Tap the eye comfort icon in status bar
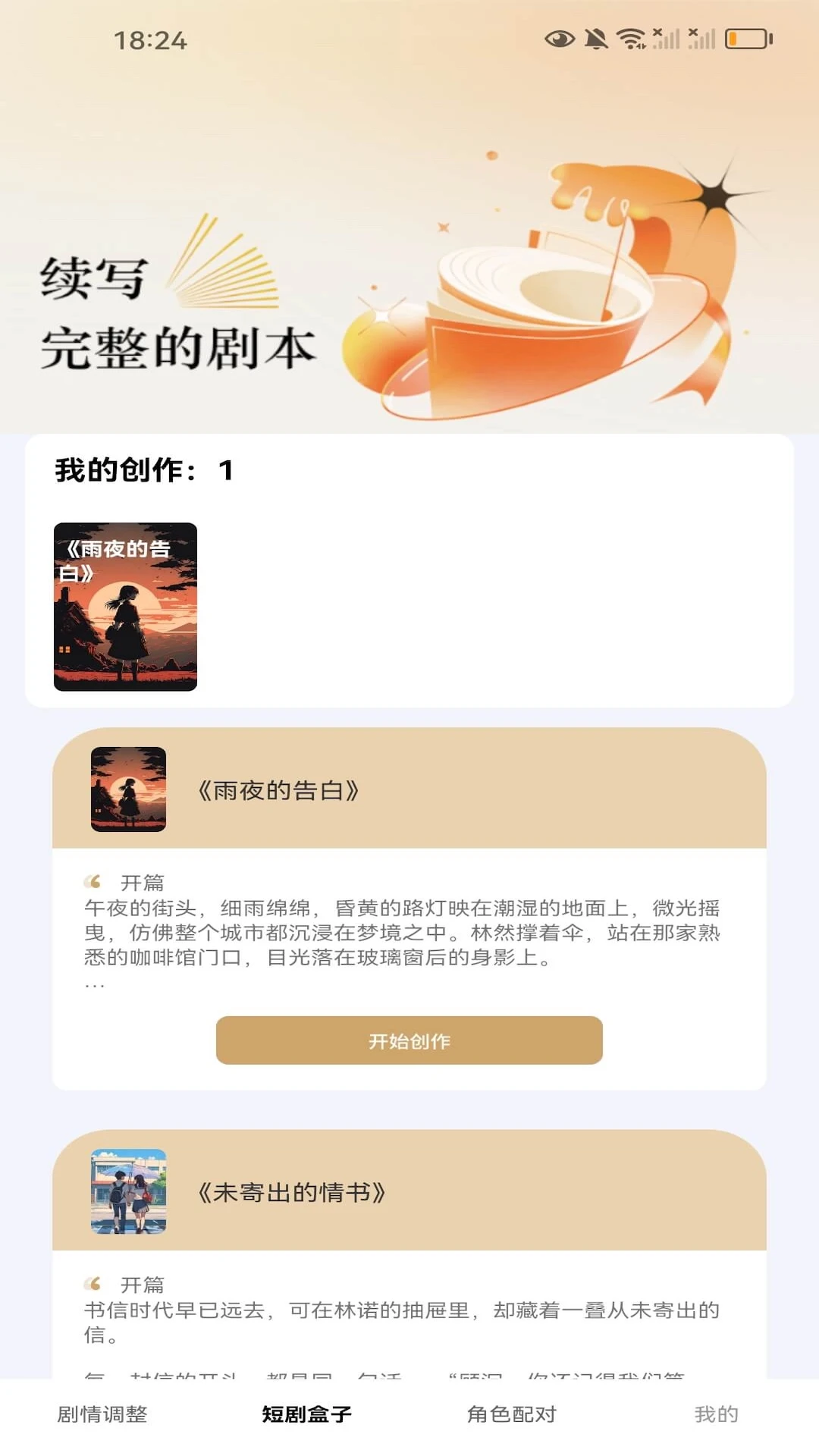Image resolution: width=819 pixels, height=1456 pixels. click(560, 38)
